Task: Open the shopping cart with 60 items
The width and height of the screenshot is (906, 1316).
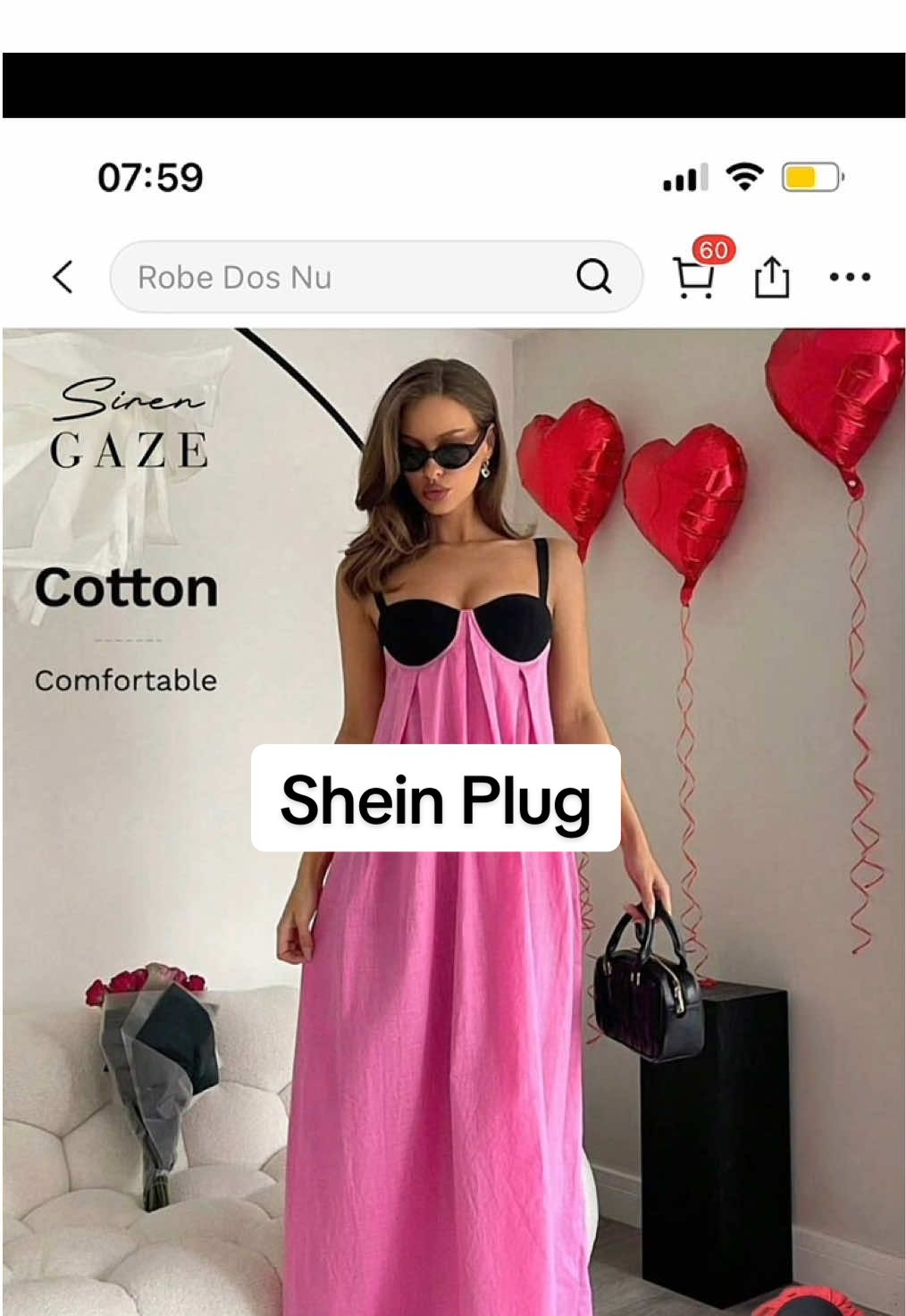Action: tap(694, 277)
